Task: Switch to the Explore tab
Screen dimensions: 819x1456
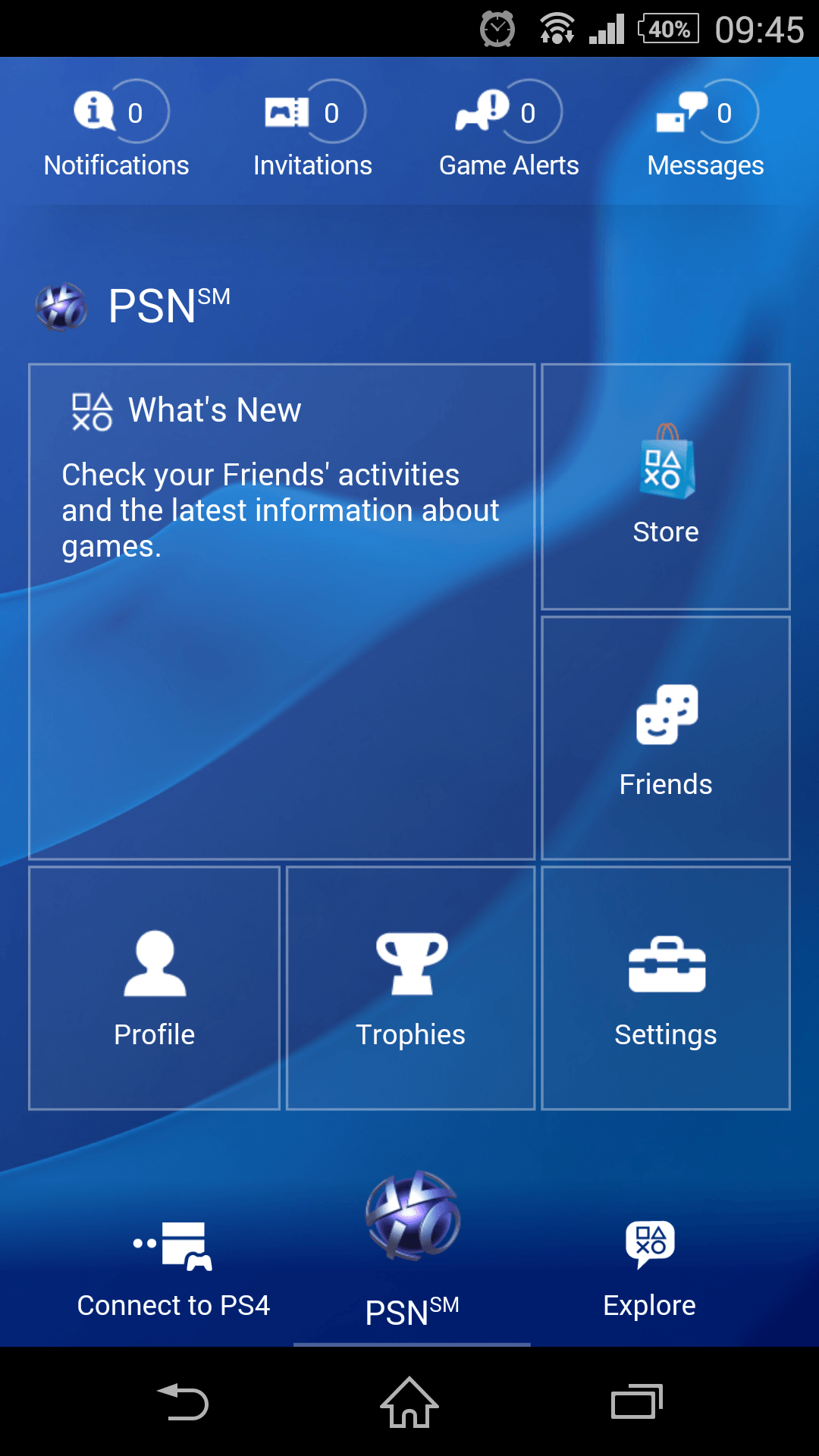Action: 650,1268
